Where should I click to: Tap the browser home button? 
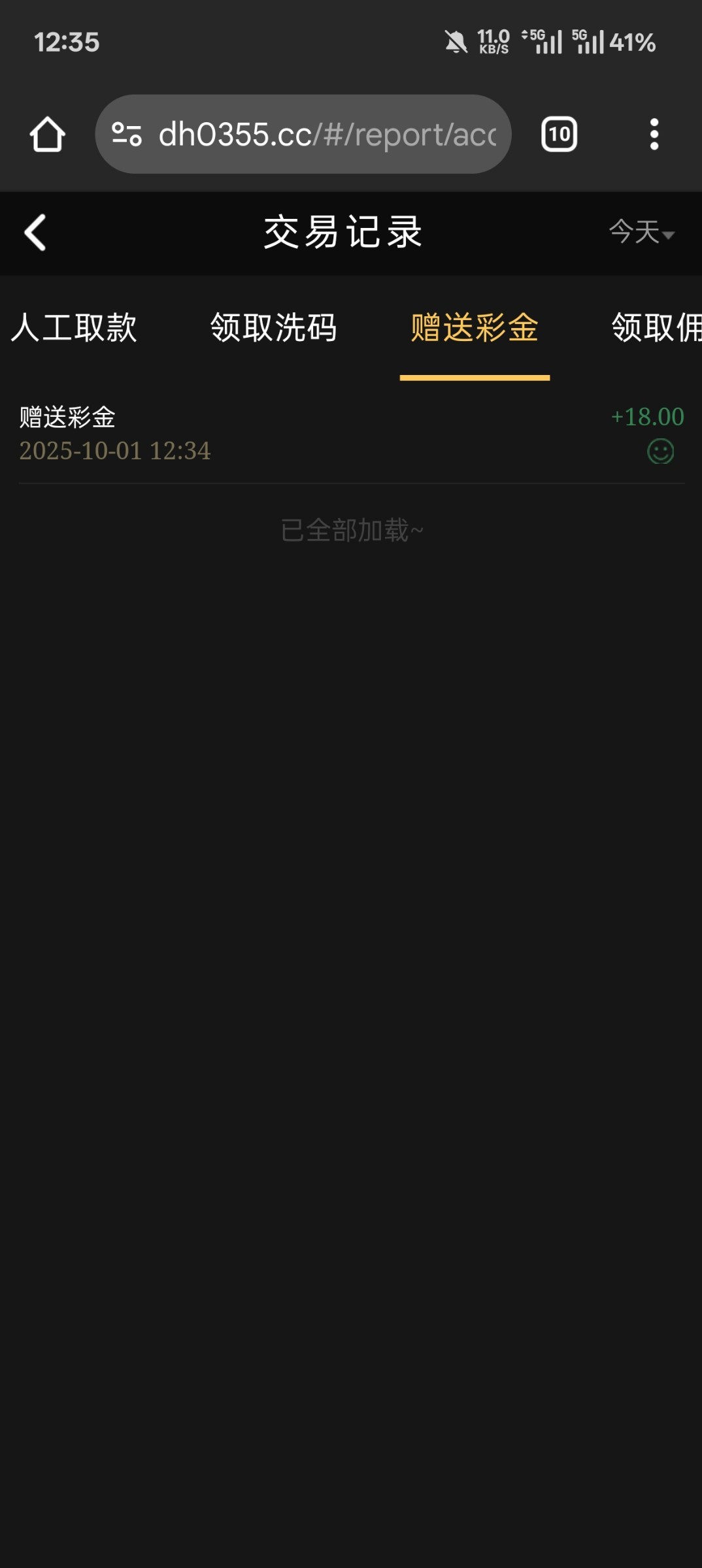47,135
